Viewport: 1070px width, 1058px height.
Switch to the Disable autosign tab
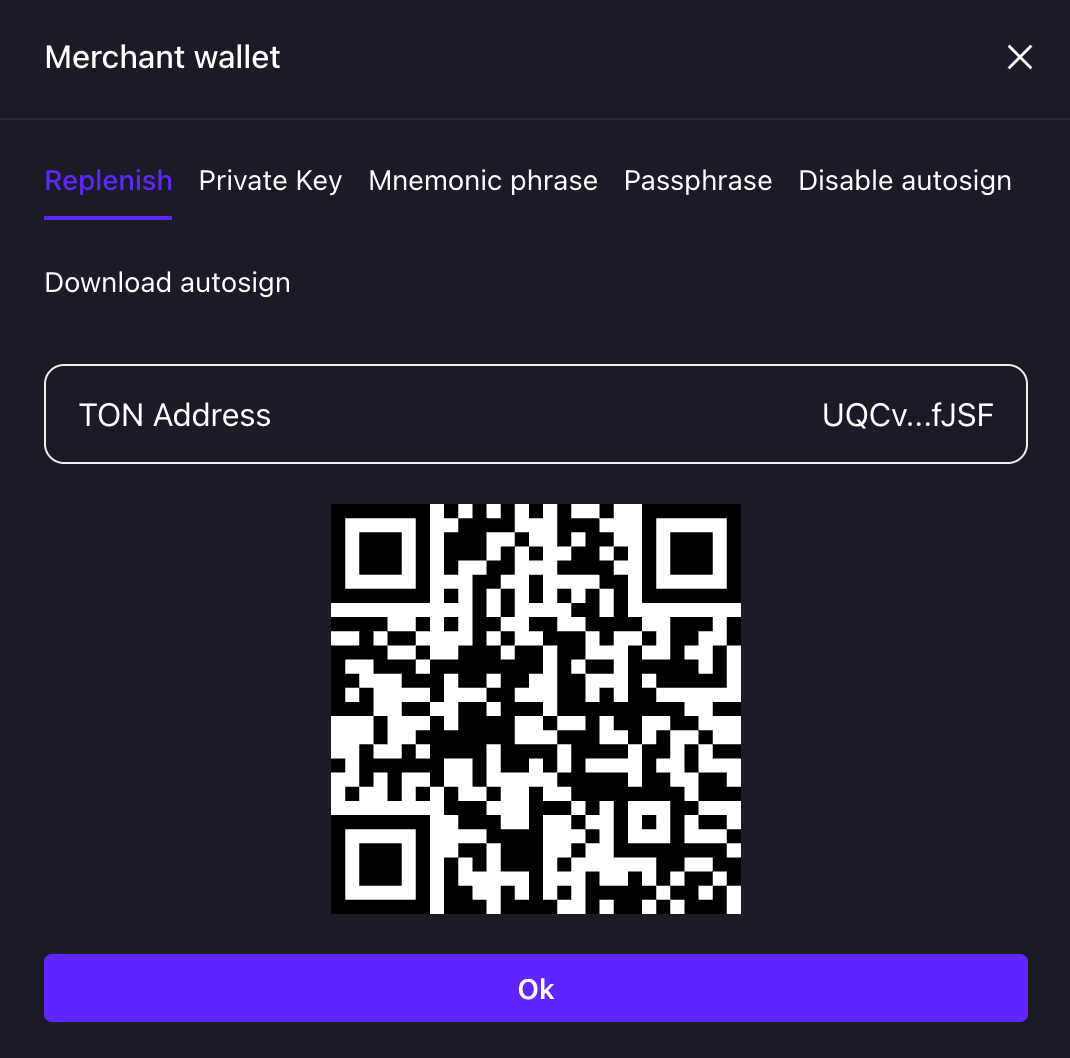click(904, 181)
